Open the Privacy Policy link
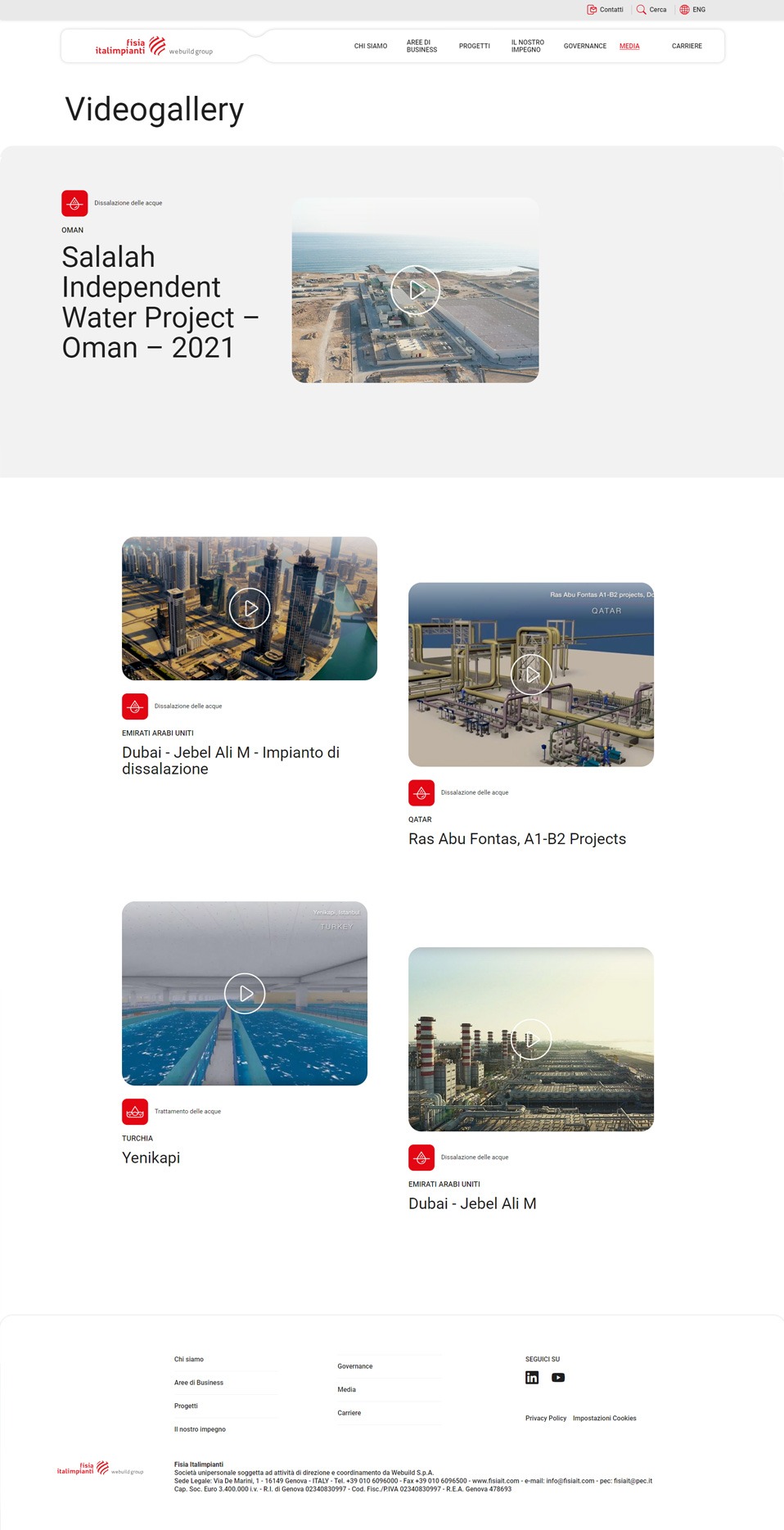784x1530 pixels. 546,1419
